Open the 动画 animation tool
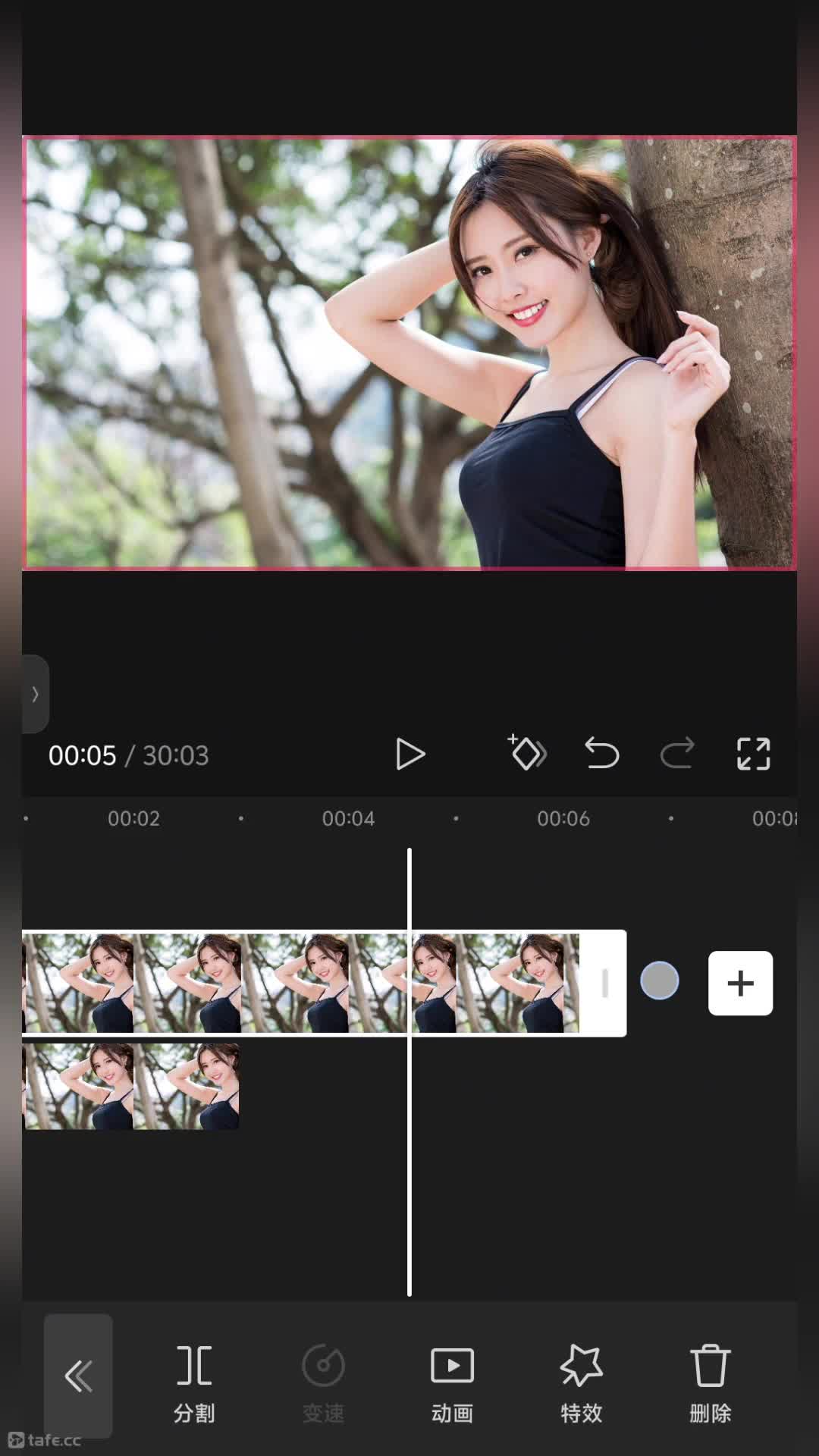819x1456 pixels. pyautogui.click(x=452, y=1384)
